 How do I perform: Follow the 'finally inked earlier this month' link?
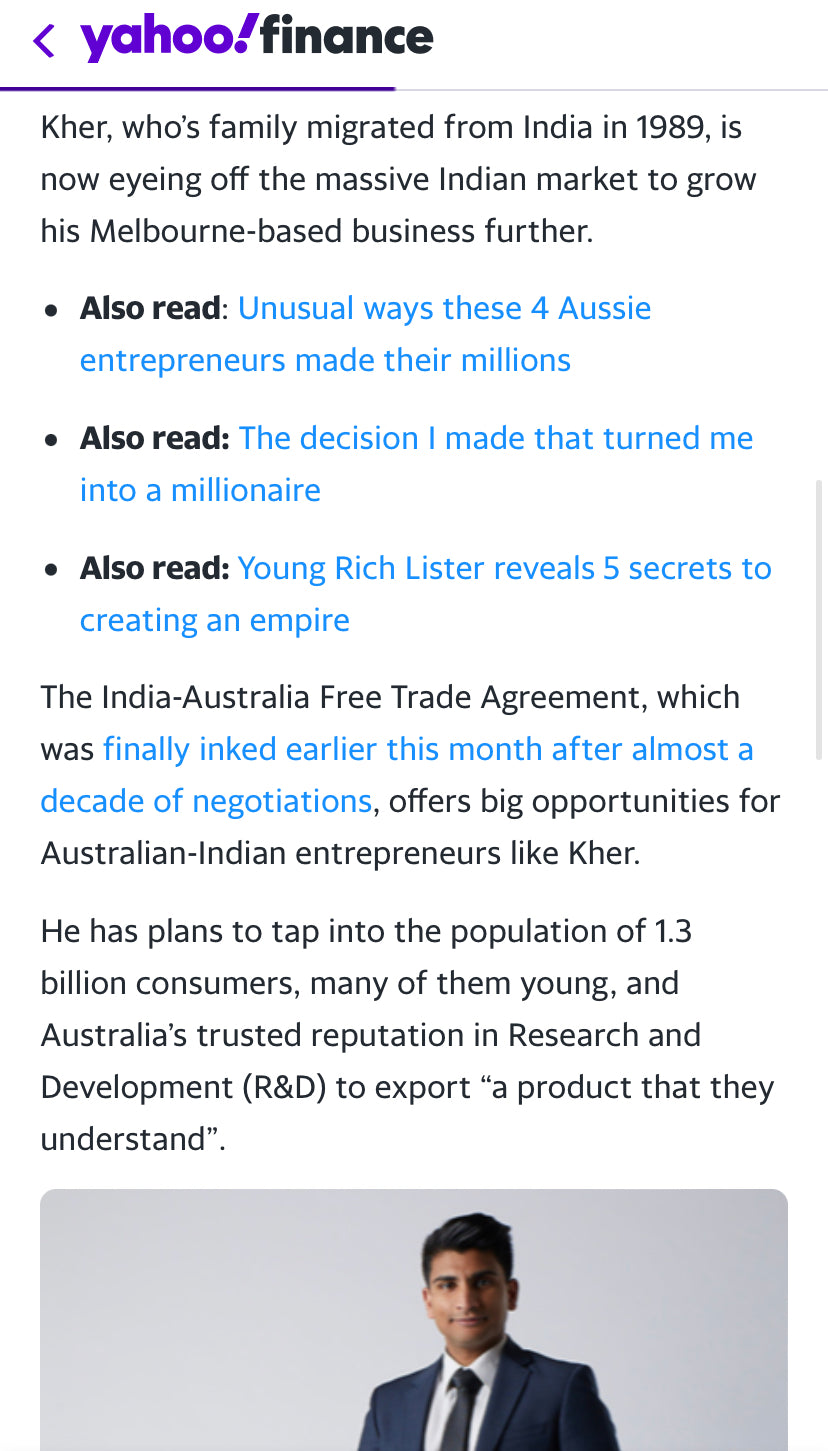pyautogui.click(x=428, y=750)
